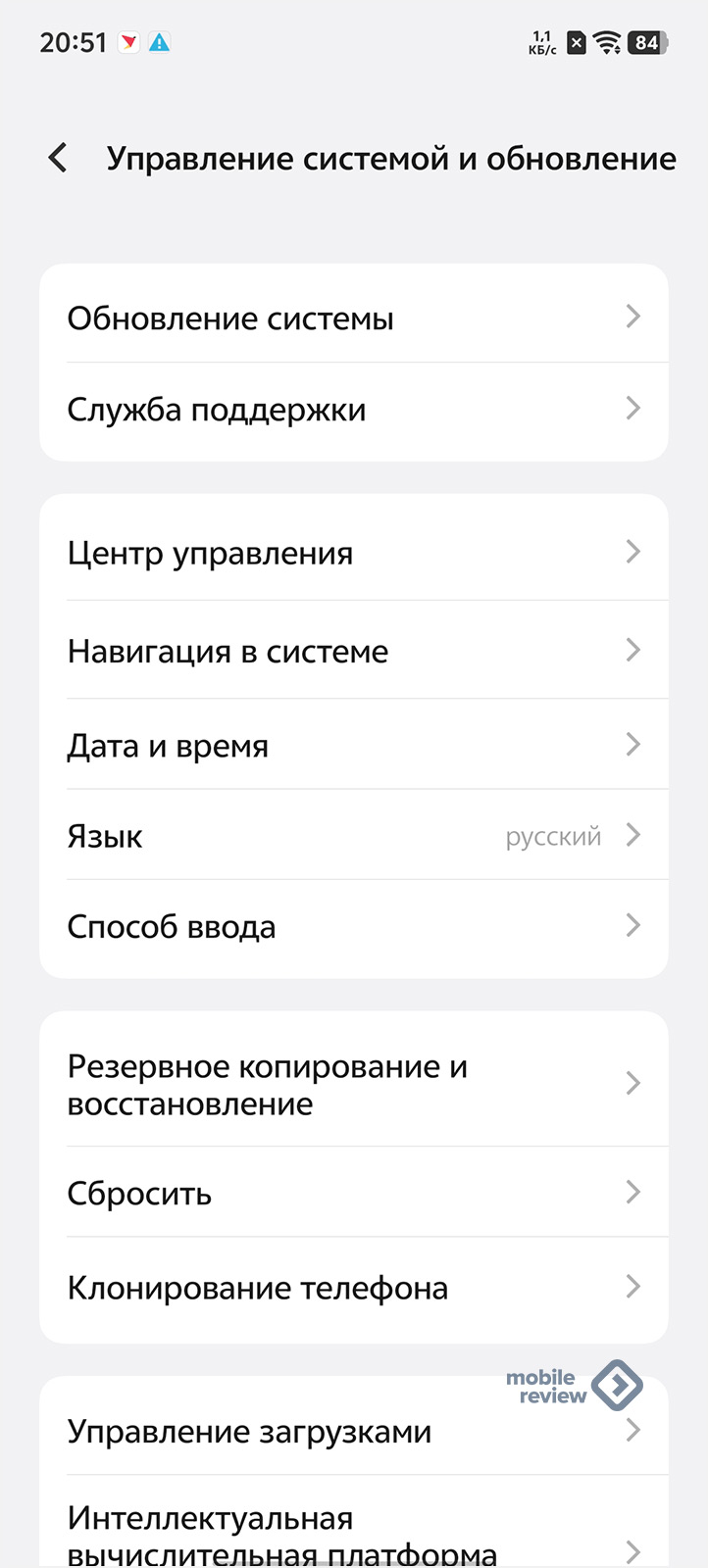
Task: Open Навигация в системе
Action: 353,652
